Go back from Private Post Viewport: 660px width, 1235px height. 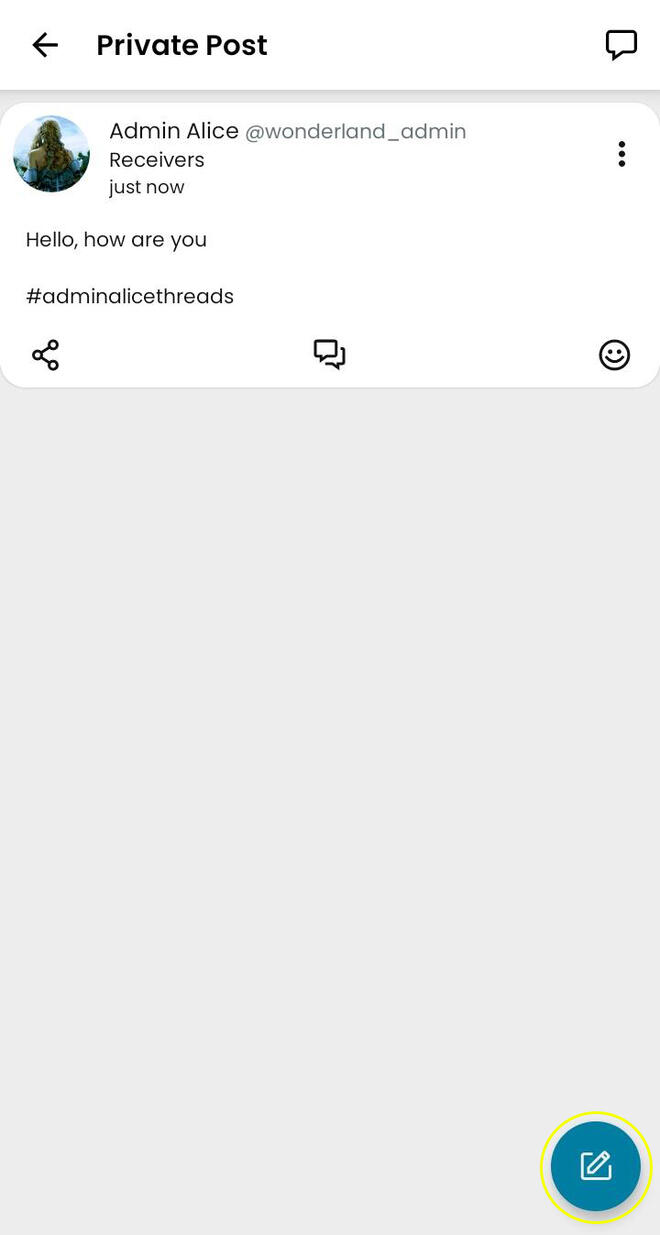45,45
